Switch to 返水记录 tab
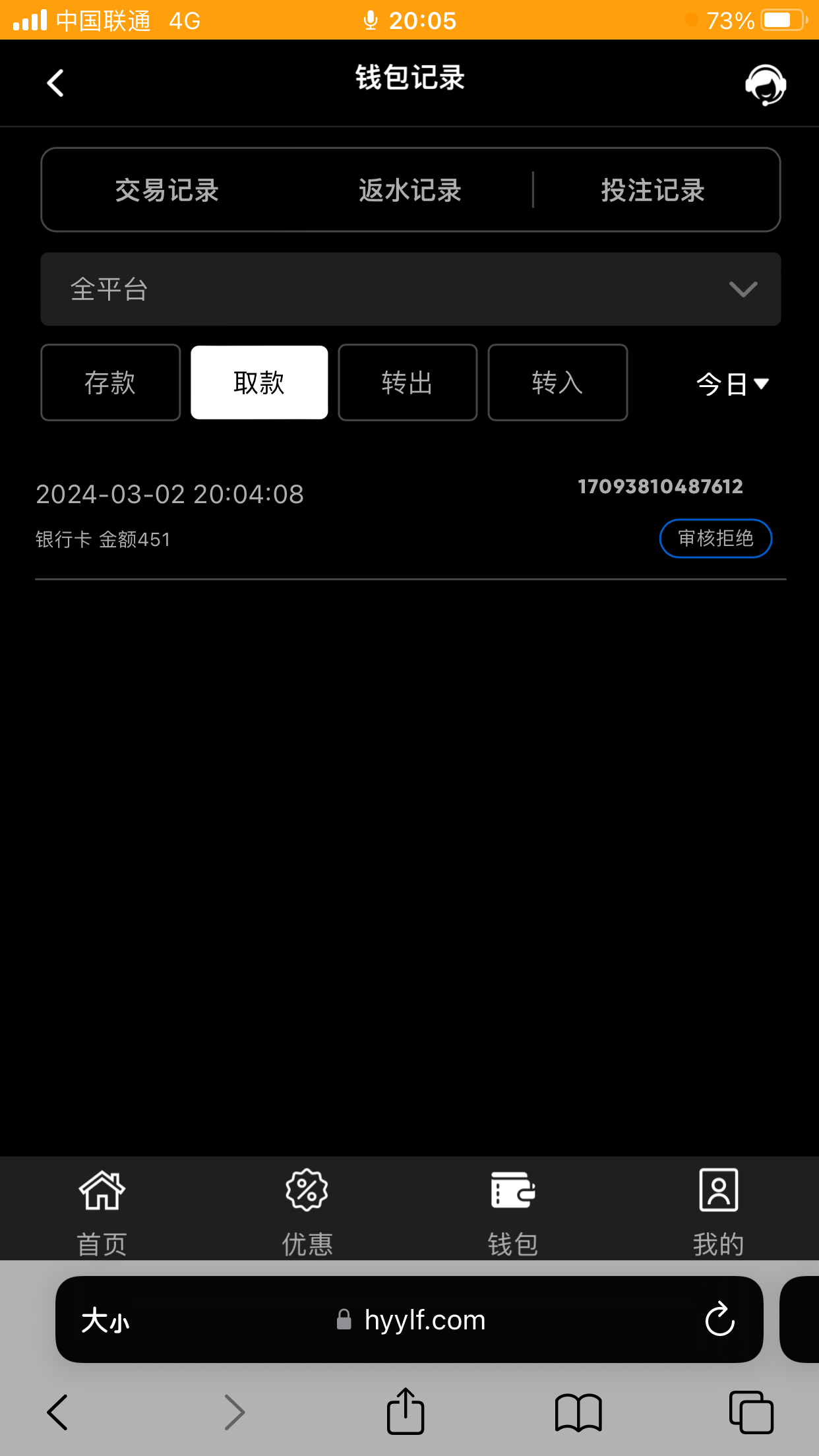The image size is (819, 1456). (x=409, y=191)
